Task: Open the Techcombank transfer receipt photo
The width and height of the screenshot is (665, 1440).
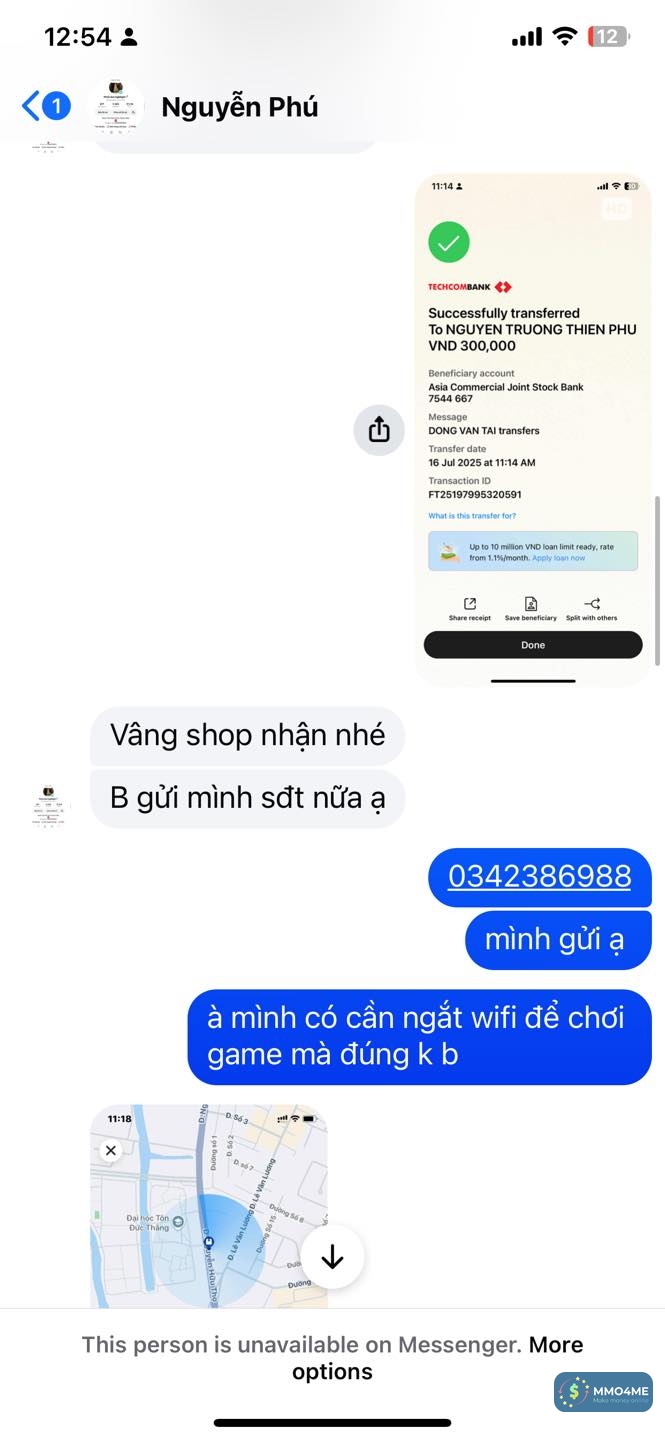Action: click(x=532, y=430)
